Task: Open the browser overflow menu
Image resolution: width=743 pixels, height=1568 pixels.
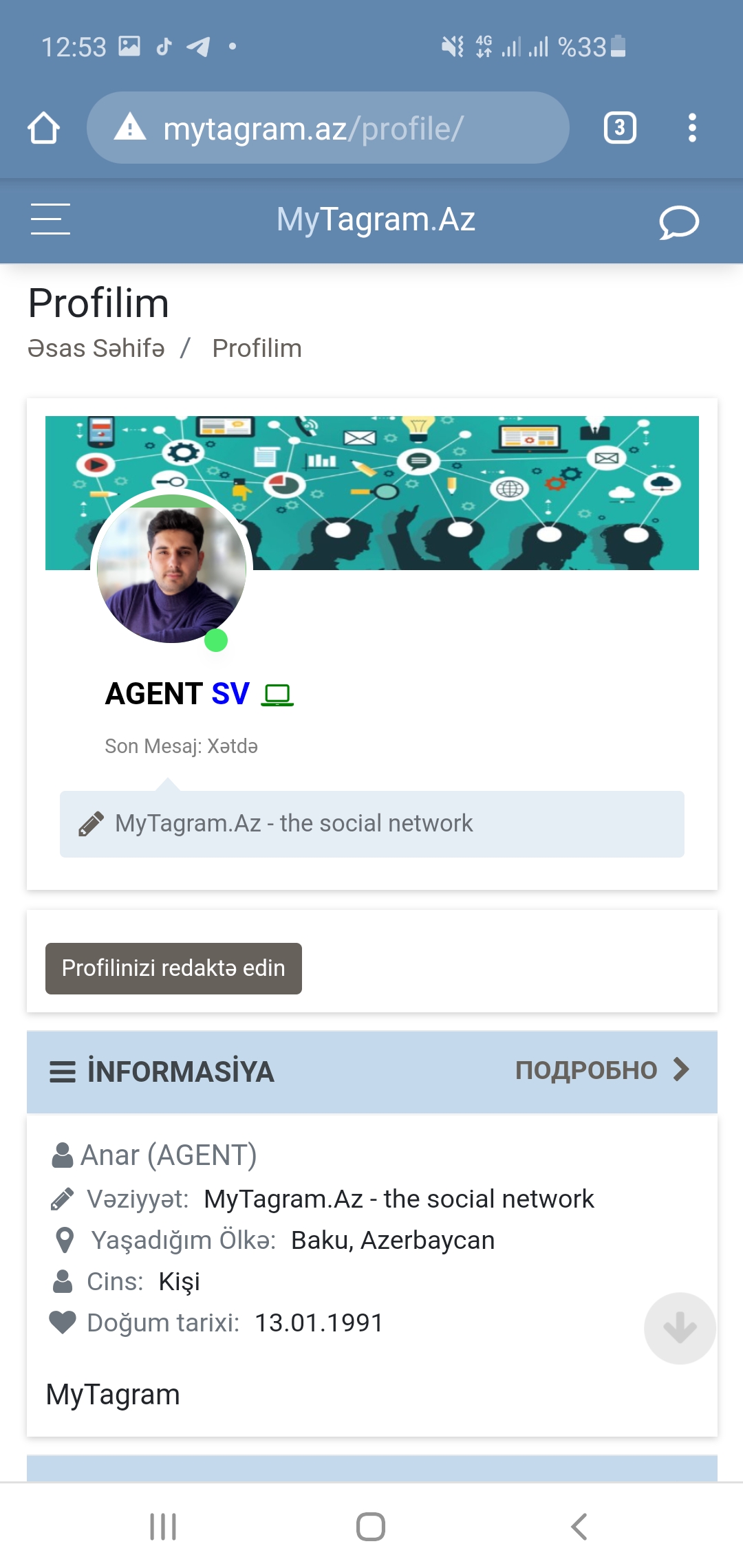Action: [692, 128]
